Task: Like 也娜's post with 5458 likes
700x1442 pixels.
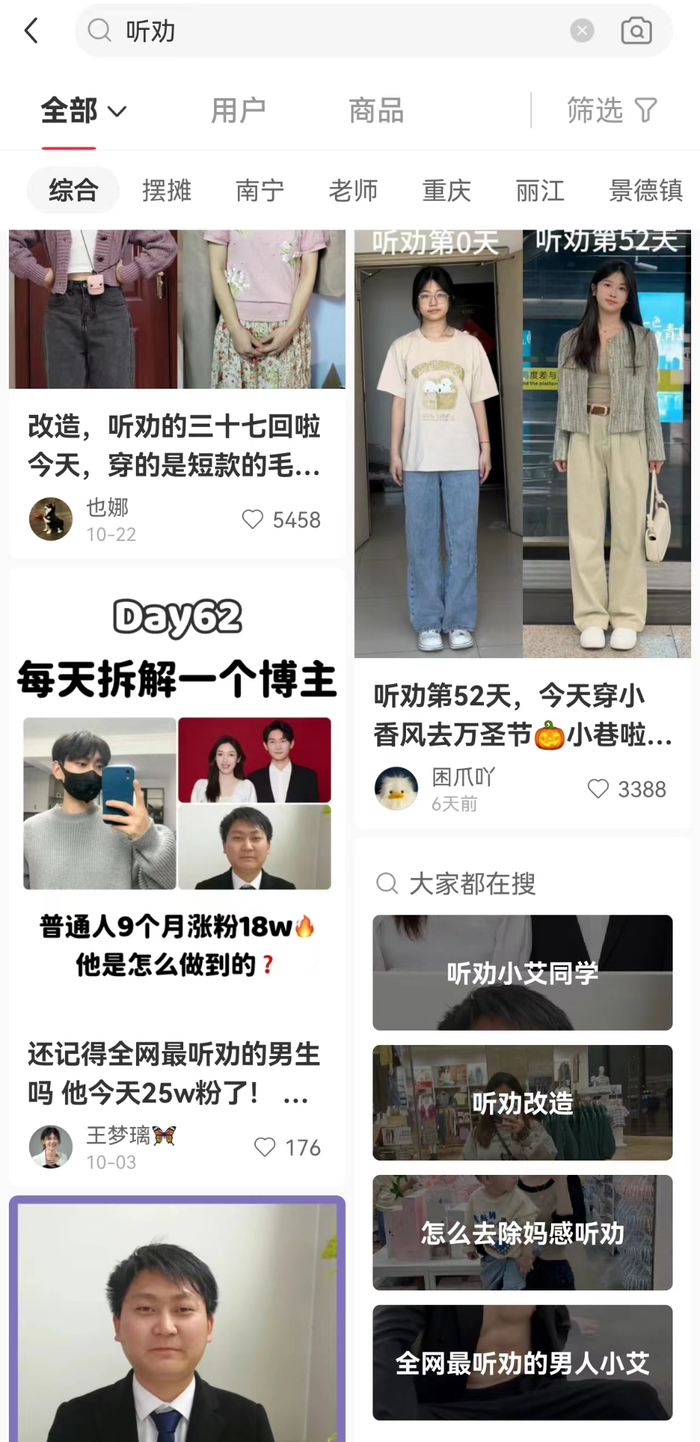Action: tap(253, 520)
